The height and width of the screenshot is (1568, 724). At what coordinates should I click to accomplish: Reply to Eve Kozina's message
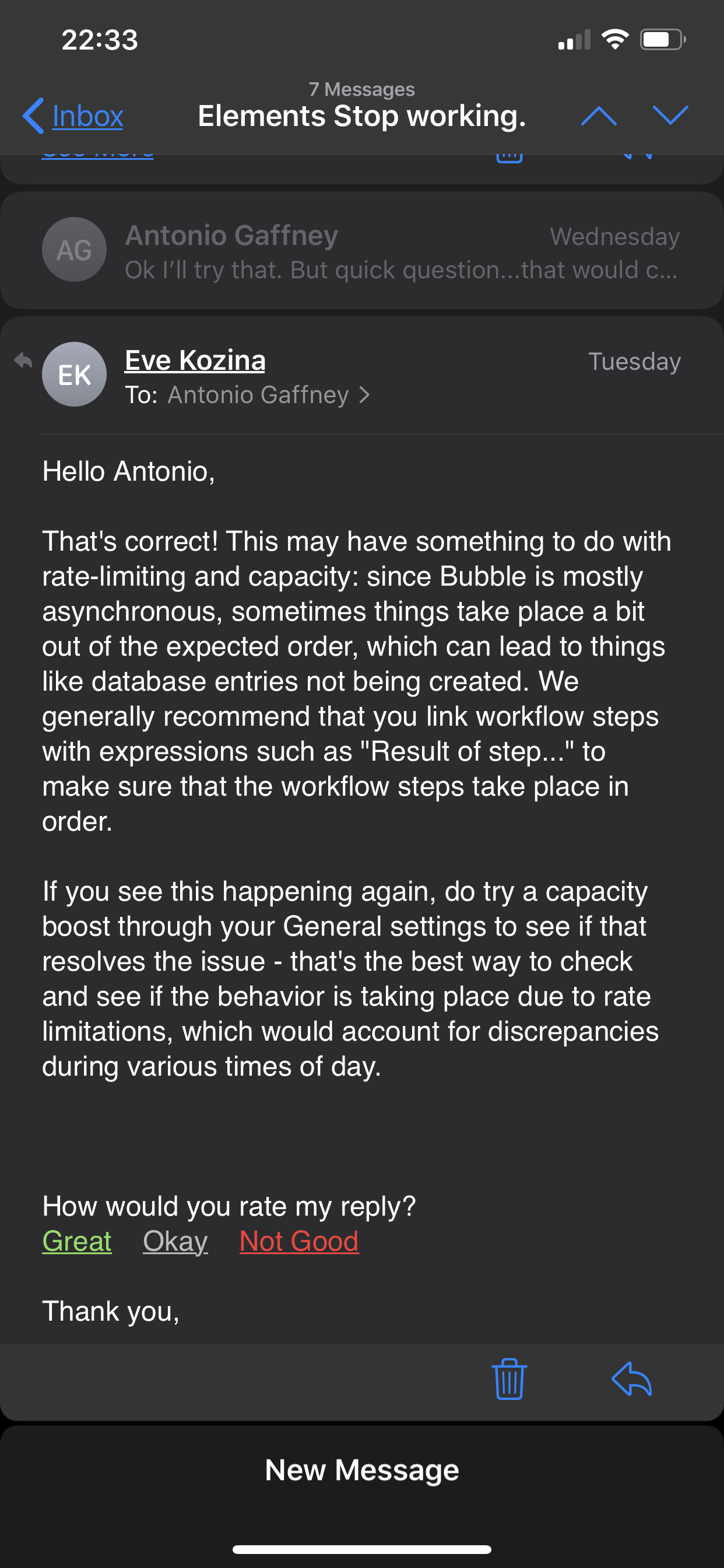631,1378
